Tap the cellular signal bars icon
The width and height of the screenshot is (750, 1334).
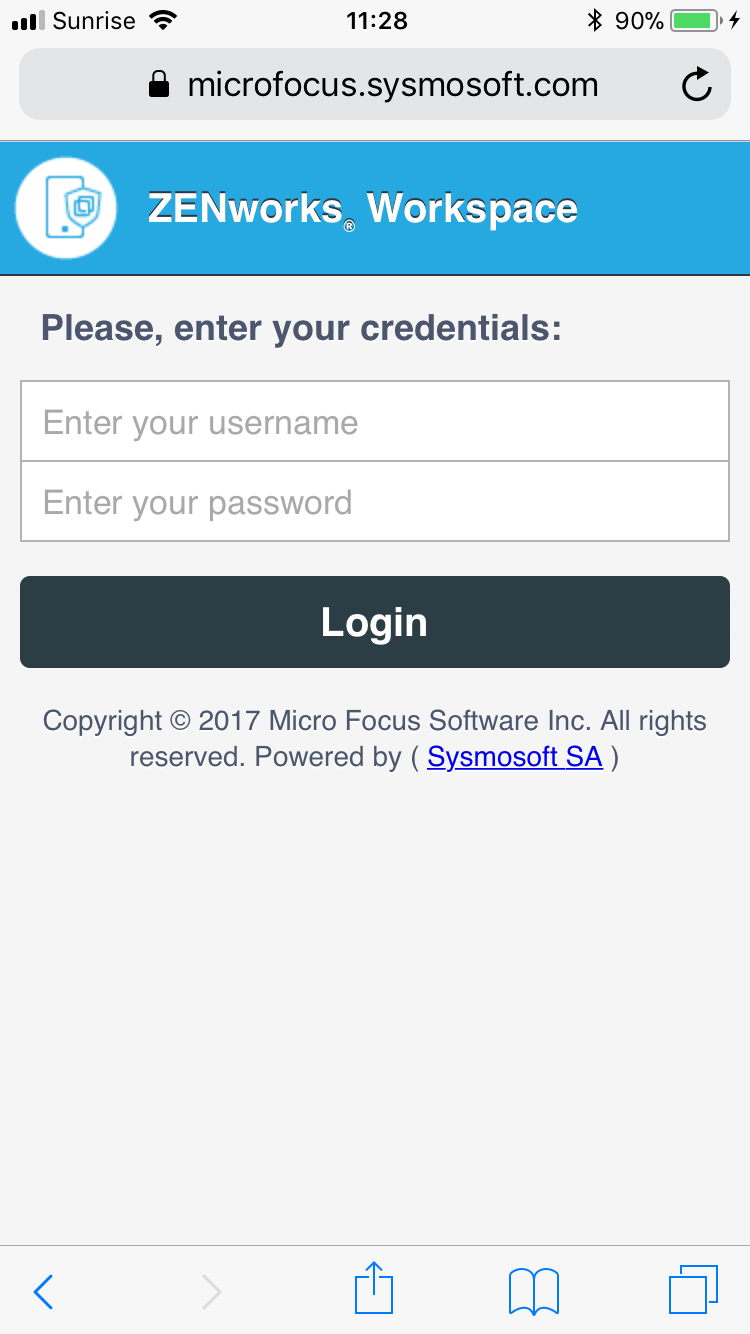[x=25, y=18]
